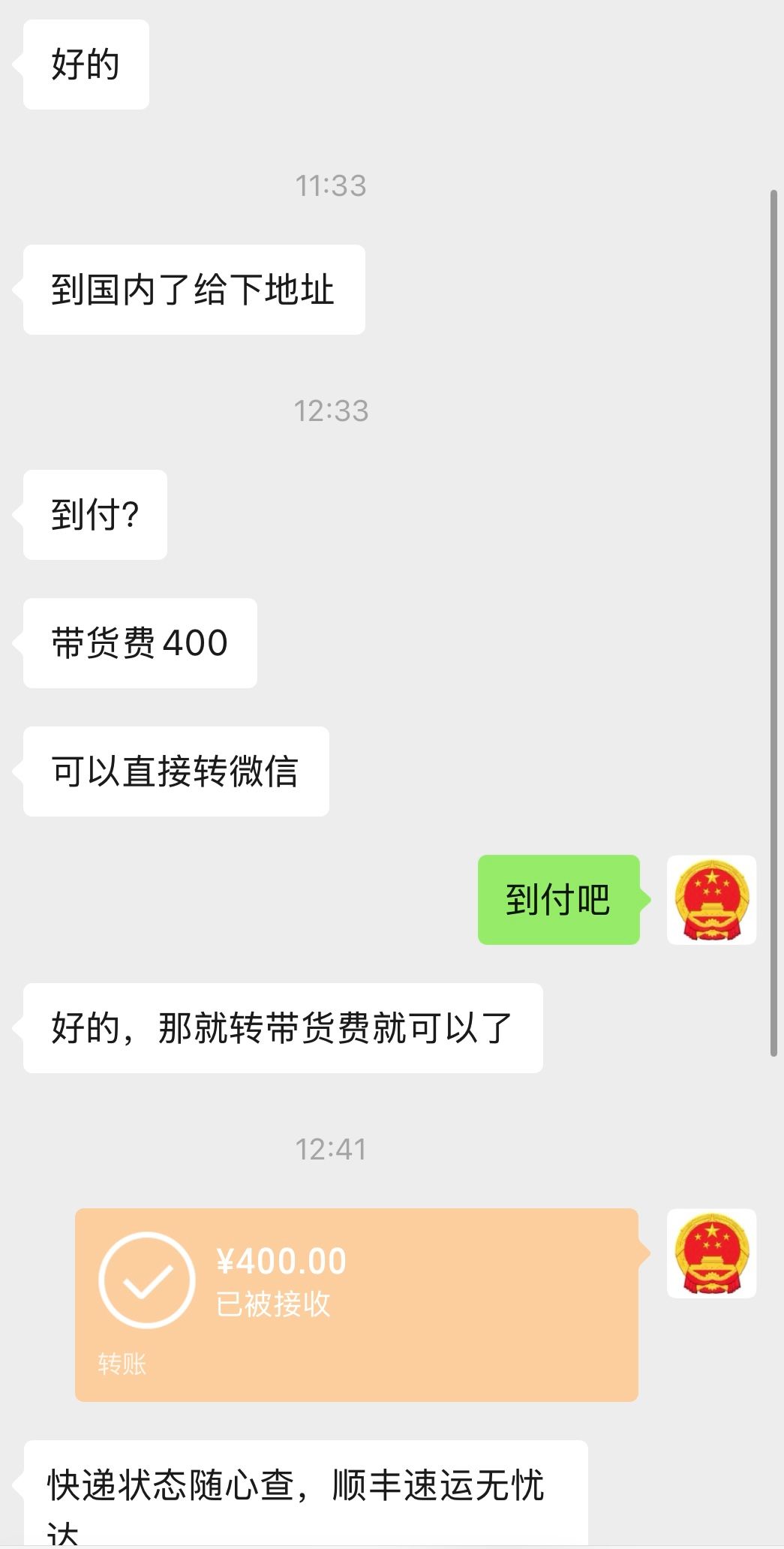Open the ¥400.00 transfer card
Screen dimensions: 784x1549
tap(356, 1304)
